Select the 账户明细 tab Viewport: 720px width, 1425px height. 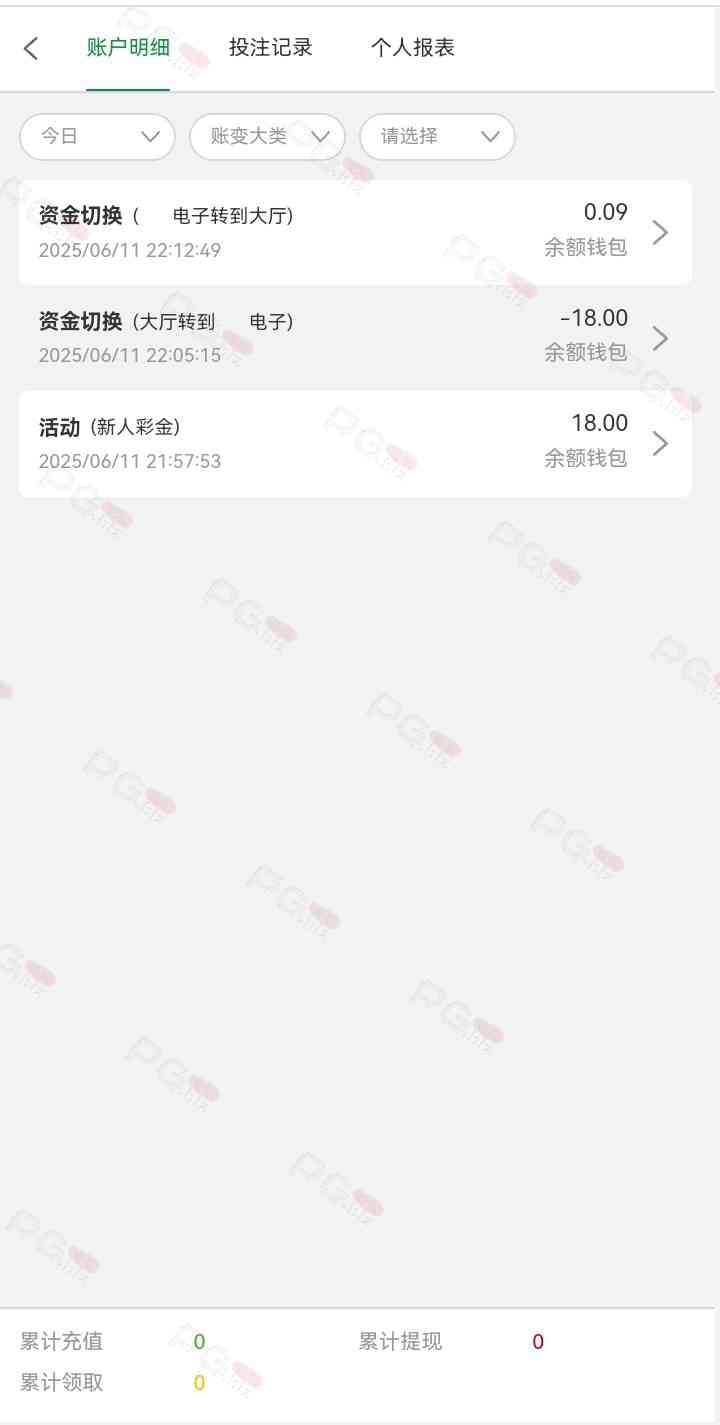tap(128, 48)
